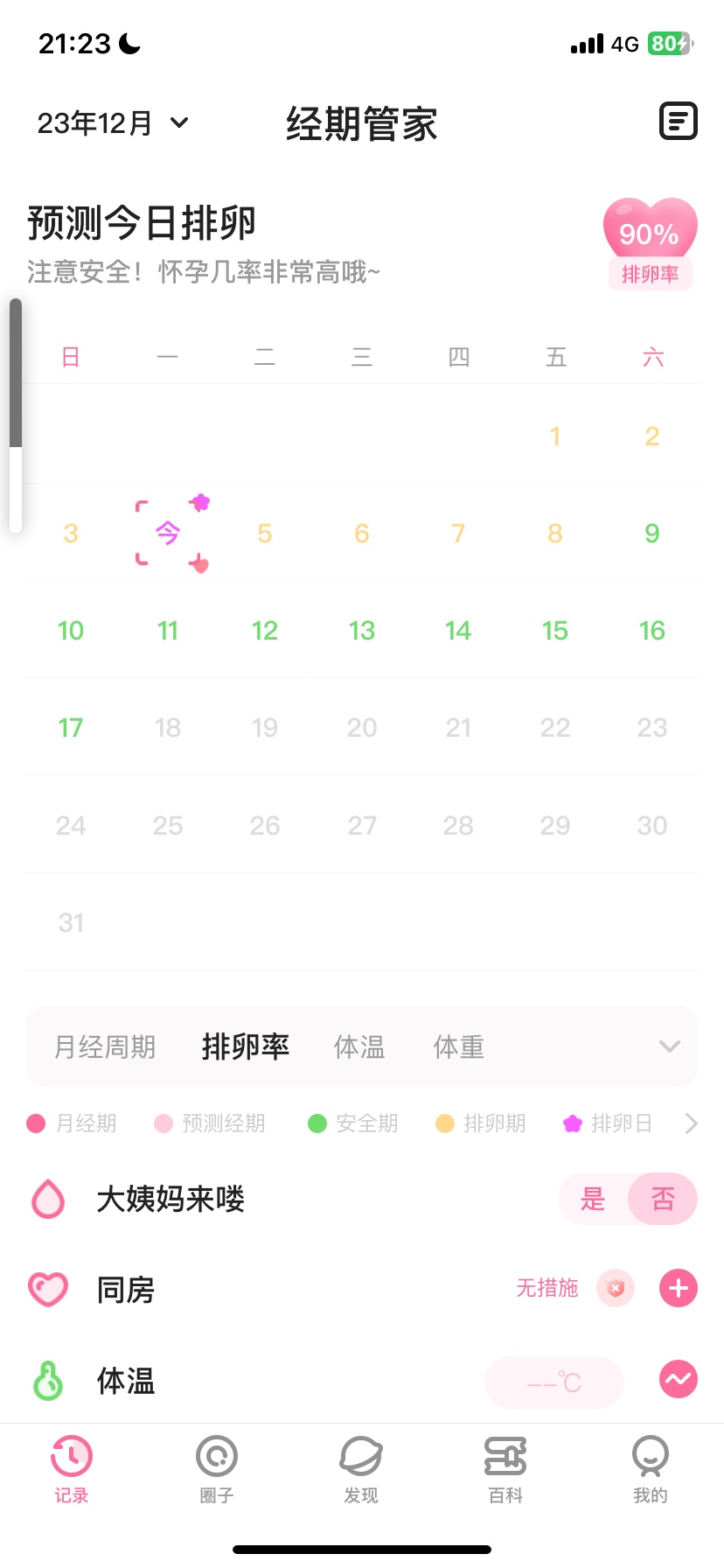724x1568 pixels.
Task: Switch to the 排卵率 tab
Action: (x=245, y=1046)
